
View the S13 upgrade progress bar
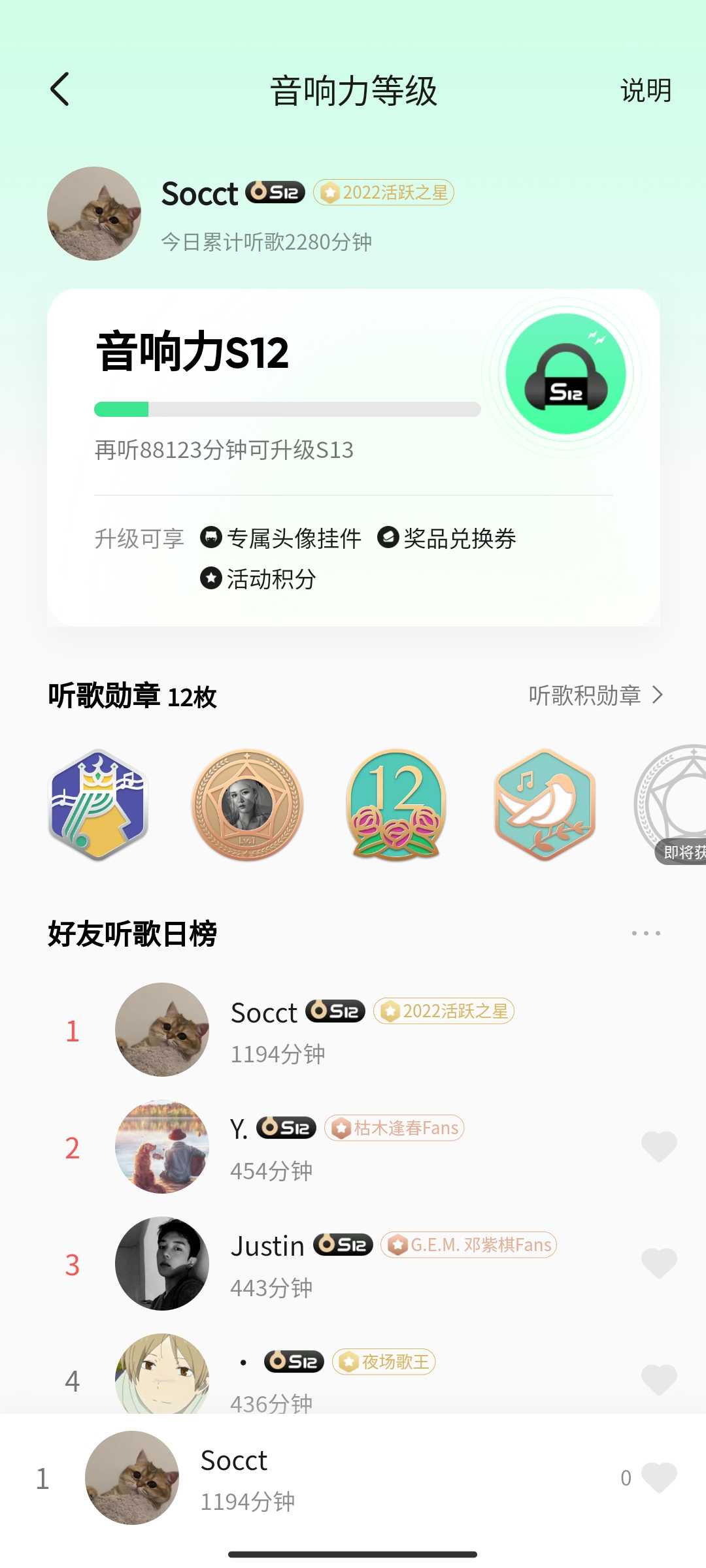coord(288,408)
